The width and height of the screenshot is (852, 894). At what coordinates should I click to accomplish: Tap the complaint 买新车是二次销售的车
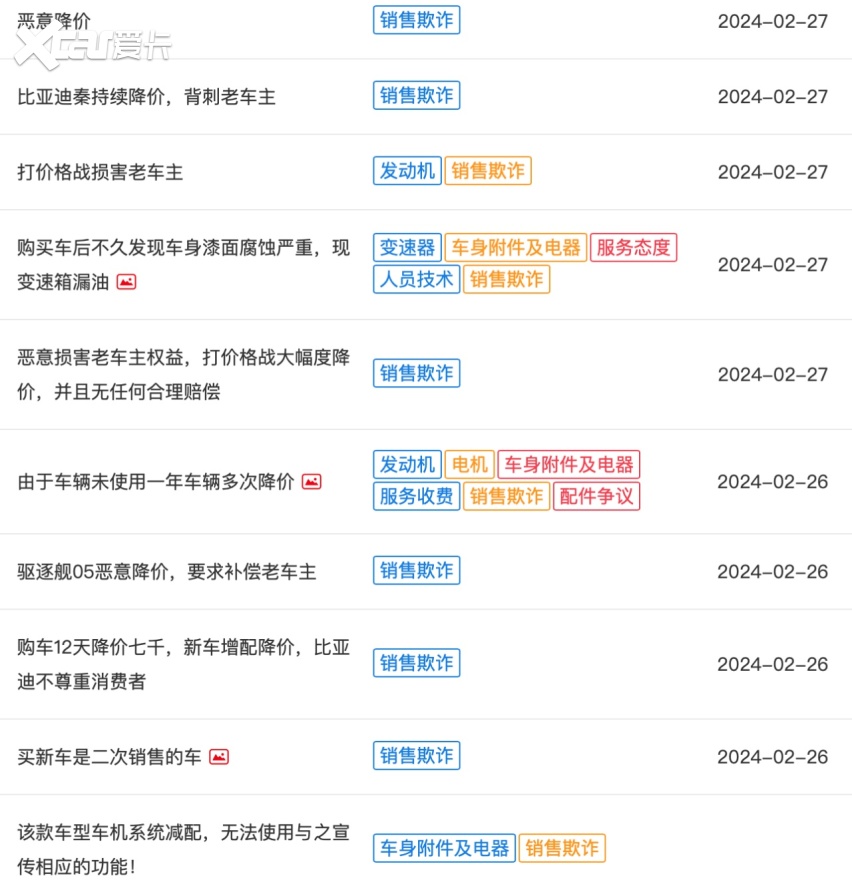(x=109, y=757)
